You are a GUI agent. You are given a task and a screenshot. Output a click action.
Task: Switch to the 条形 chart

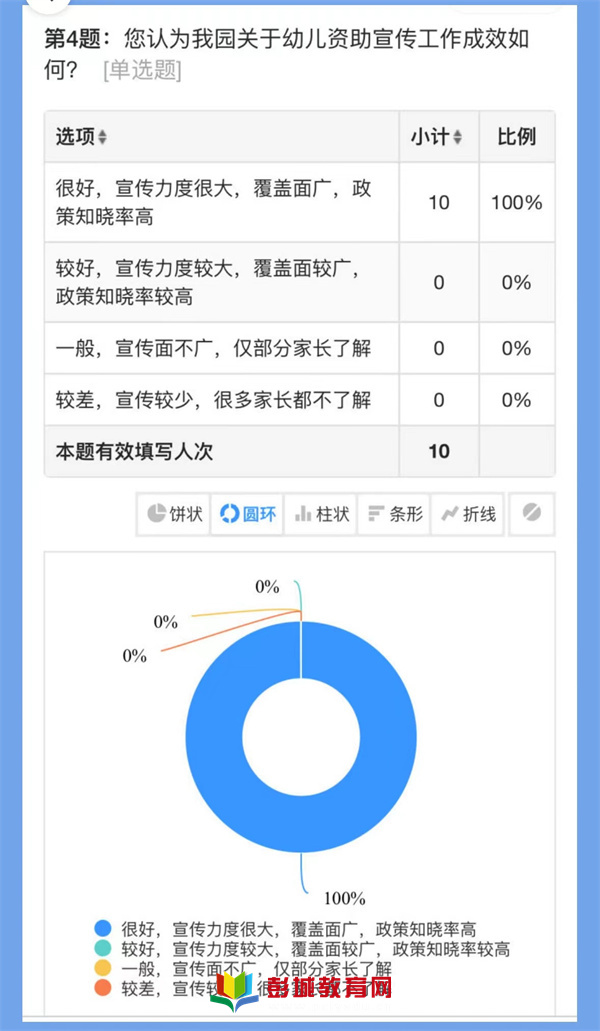click(x=394, y=514)
